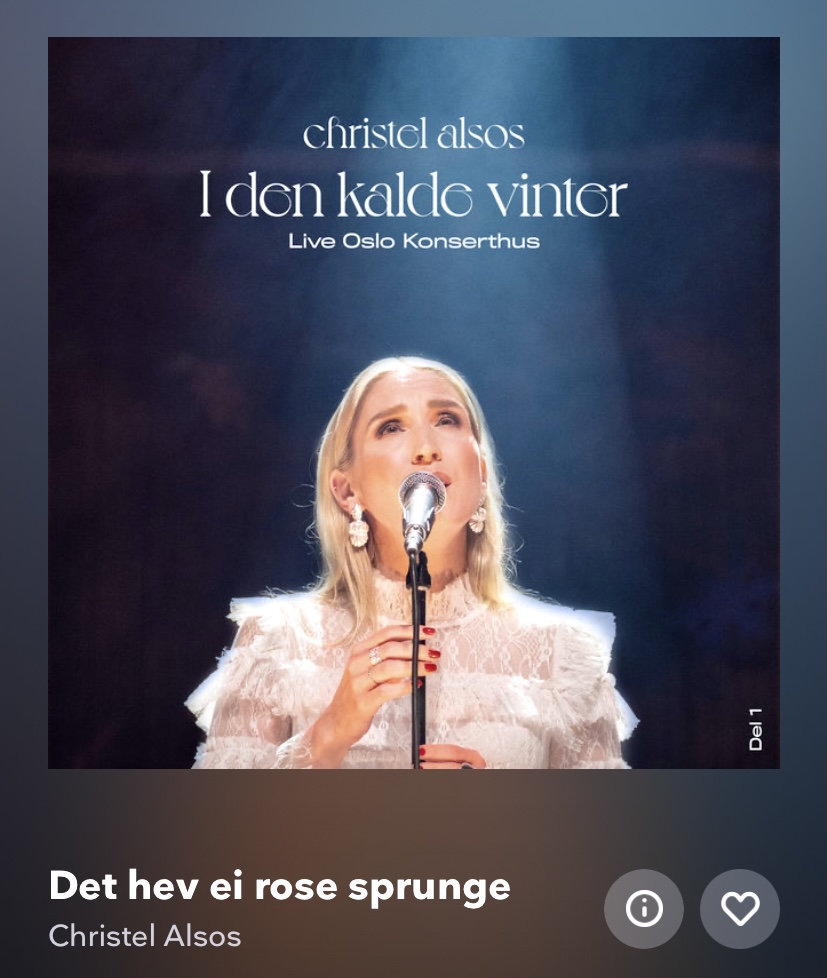The image size is (827, 978).
Task: Tap the I den kalde vinter album cover
Action: (x=413, y=403)
